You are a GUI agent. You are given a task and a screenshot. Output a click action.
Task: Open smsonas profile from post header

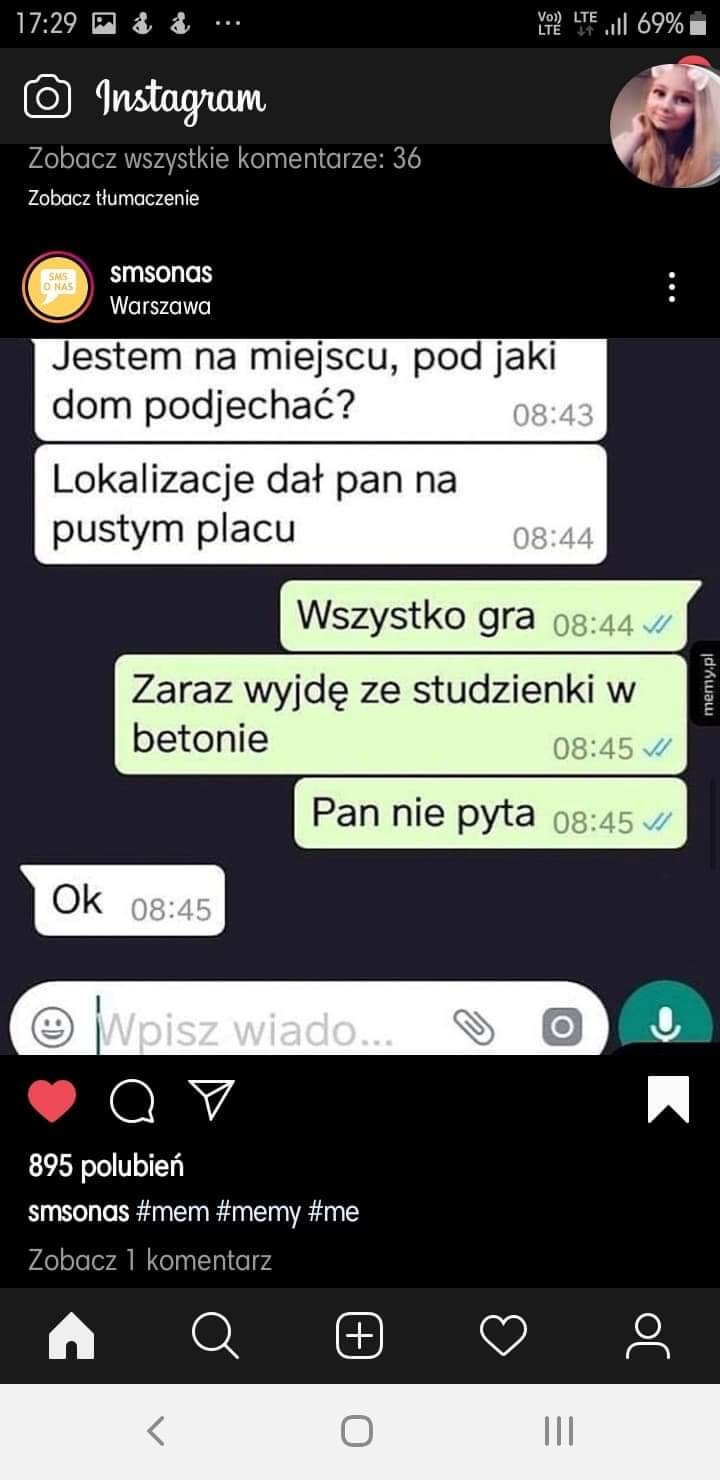pos(160,274)
